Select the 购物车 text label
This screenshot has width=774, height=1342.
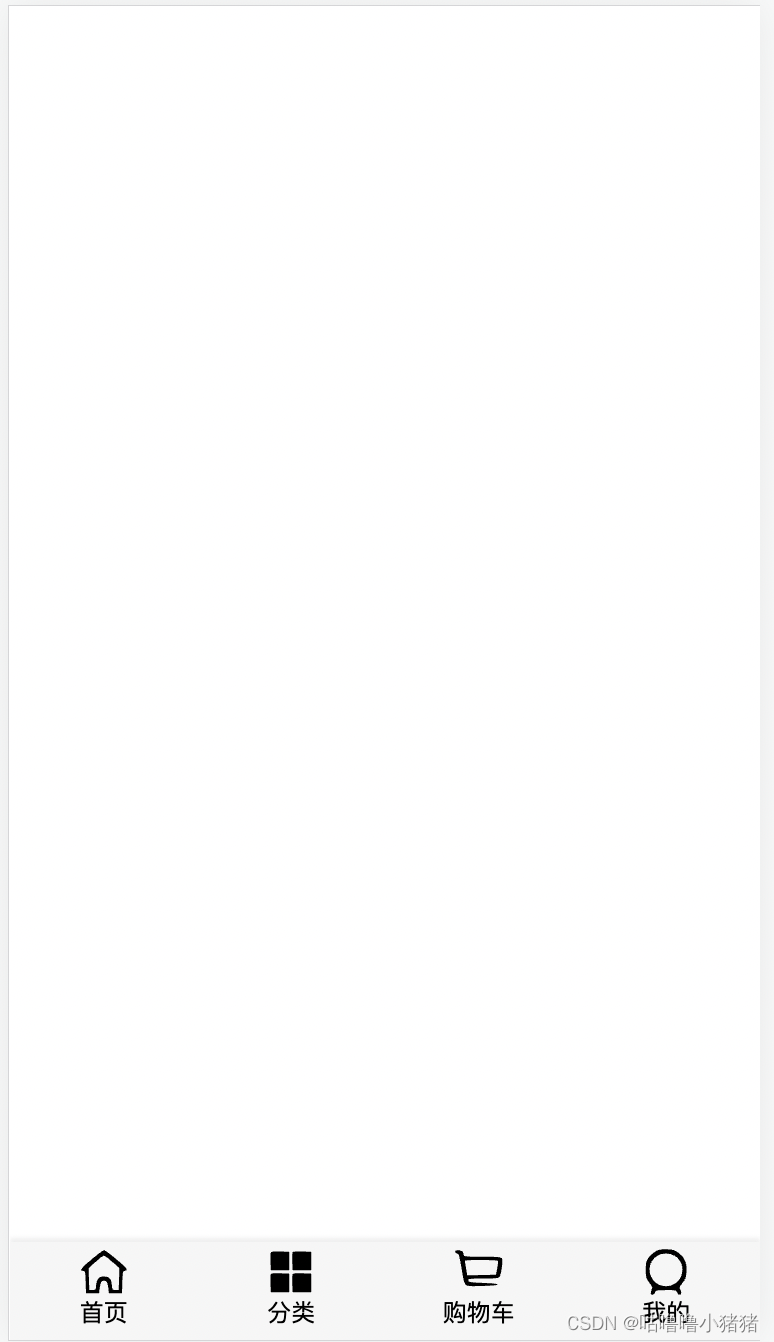tap(478, 1313)
